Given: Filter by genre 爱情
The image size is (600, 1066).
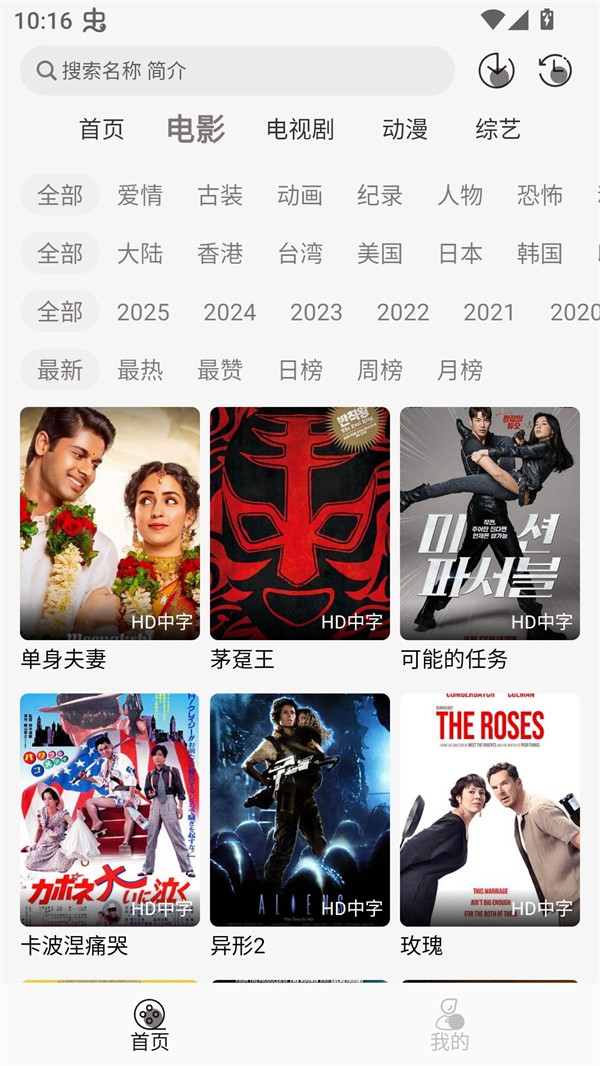Looking at the screenshot, I should point(140,195).
